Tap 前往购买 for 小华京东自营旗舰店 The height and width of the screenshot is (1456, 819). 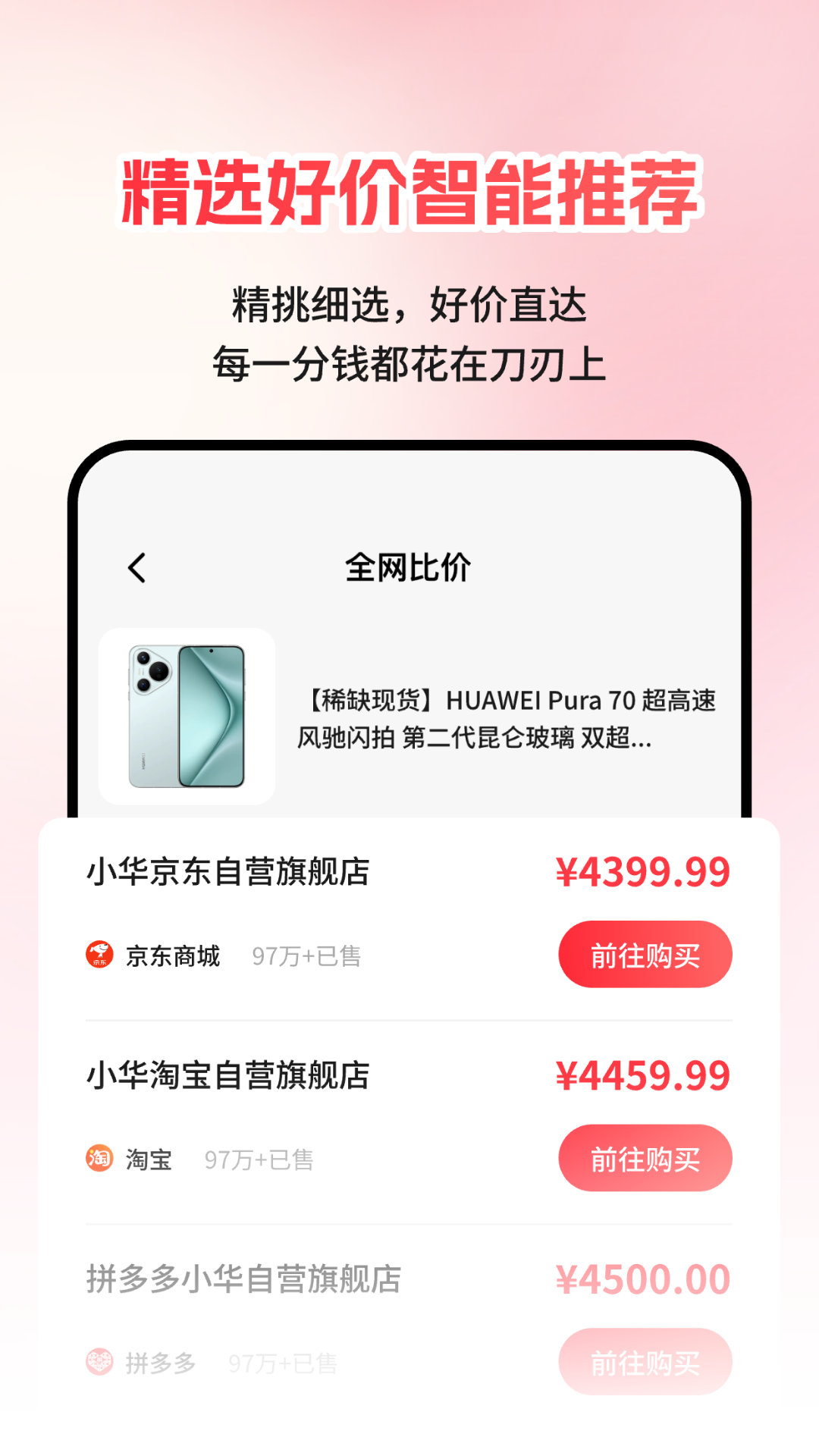(x=644, y=955)
